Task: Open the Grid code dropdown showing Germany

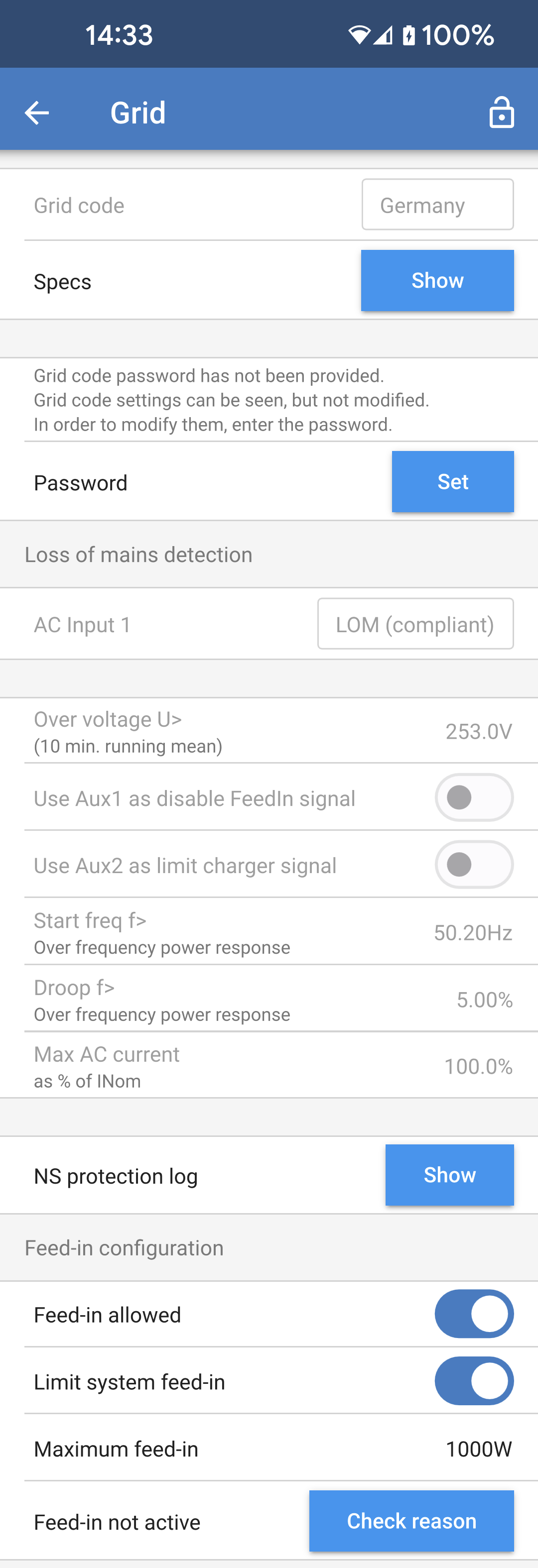Action: pyautogui.click(x=437, y=205)
